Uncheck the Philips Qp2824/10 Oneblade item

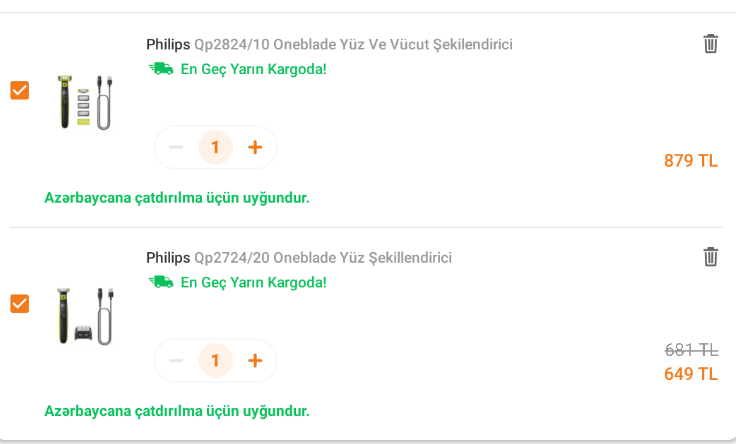pos(20,90)
